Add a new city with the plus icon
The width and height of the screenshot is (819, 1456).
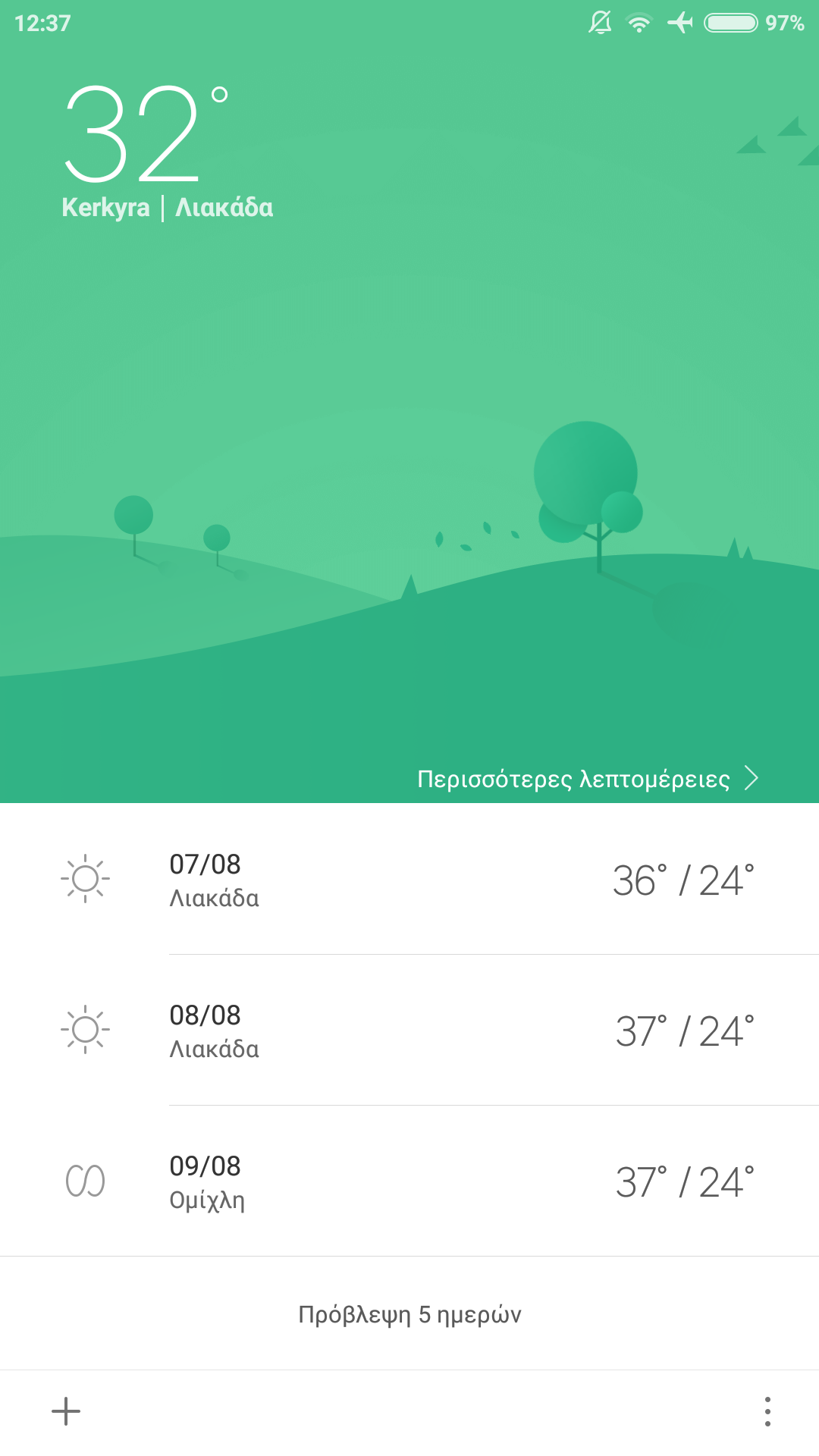pos(66,1411)
